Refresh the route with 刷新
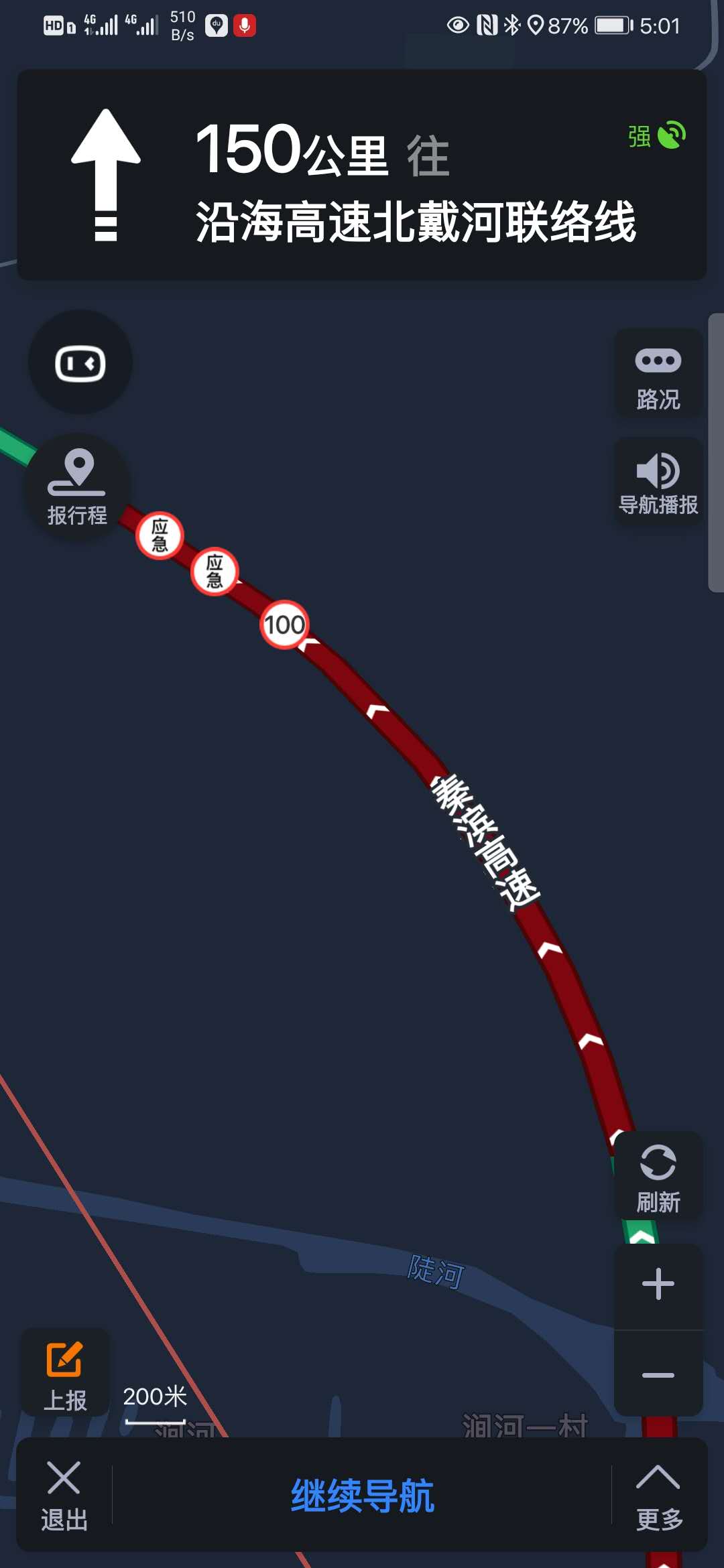Viewport: 724px width, 1568px height. (658, 1176)
